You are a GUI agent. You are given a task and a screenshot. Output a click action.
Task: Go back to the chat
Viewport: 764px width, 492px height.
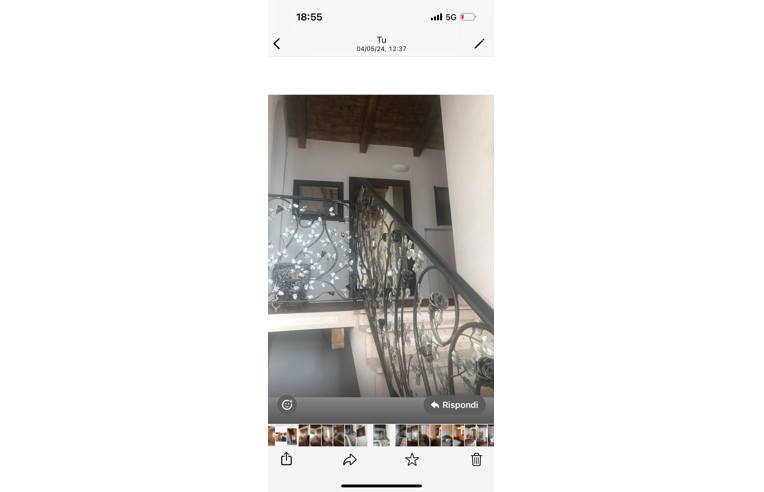pyautogui.click(x=277, y=44)
